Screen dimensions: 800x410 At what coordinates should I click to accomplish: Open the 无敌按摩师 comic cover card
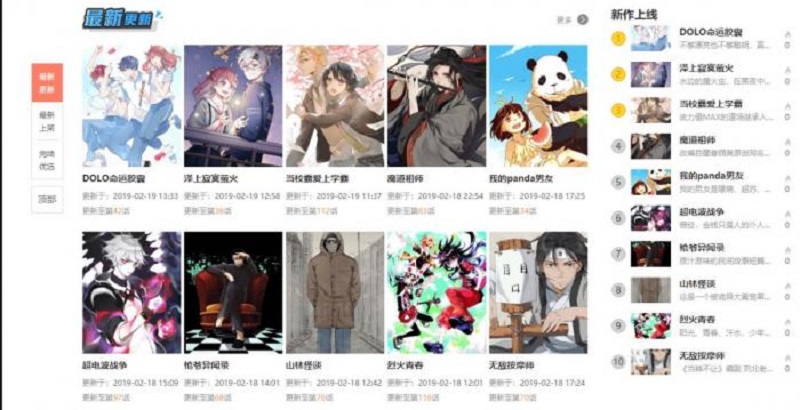537,293
